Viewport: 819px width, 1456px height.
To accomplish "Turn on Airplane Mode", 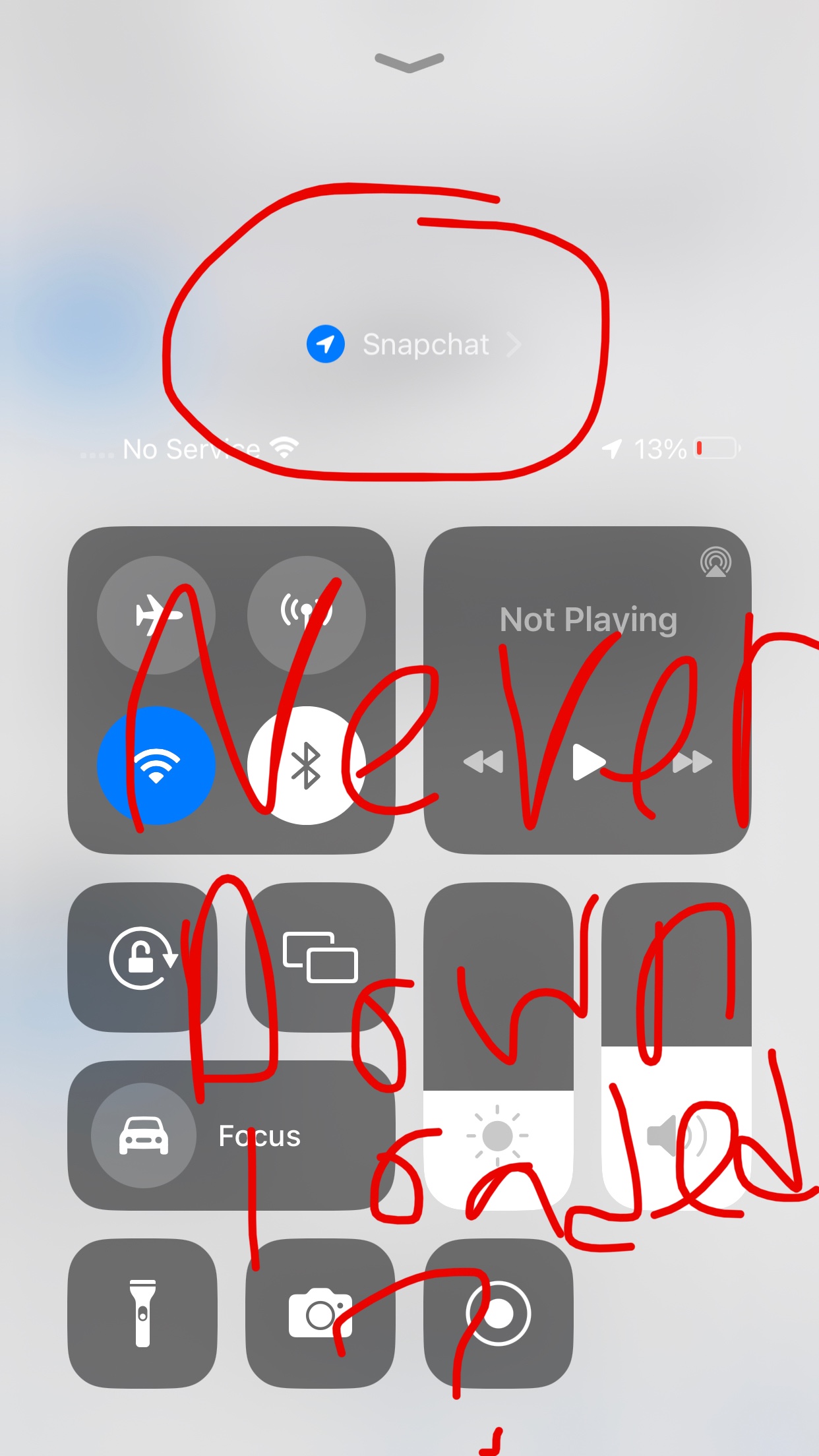I will (156, 615).
